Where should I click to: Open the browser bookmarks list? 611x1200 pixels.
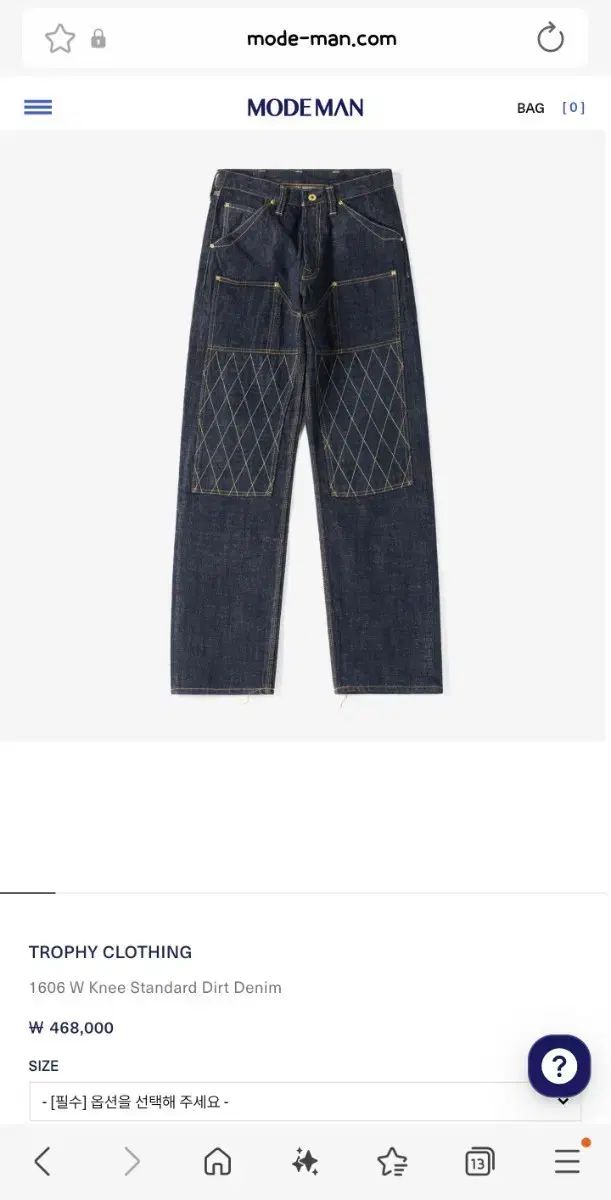pos(392,1161)
